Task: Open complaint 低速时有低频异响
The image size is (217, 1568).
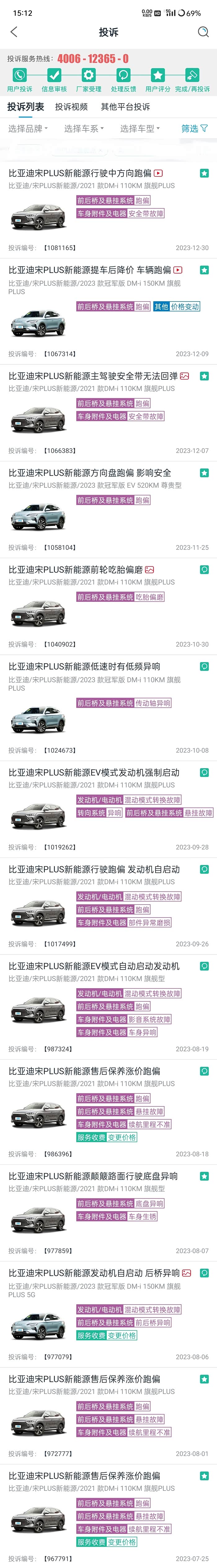Action: tap(108, 707)
